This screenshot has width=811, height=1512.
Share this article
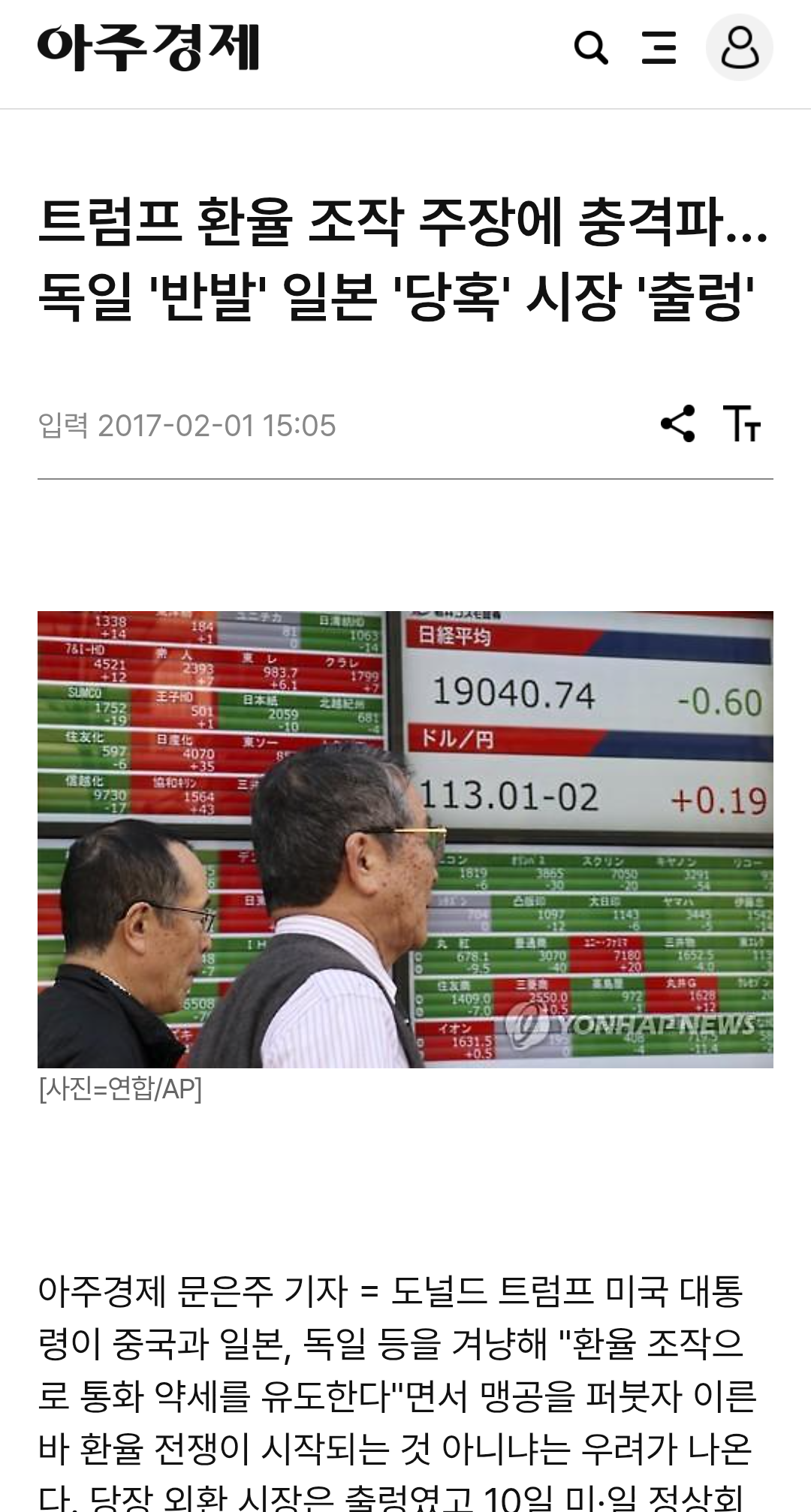pyautogui.click(x=678, y=423)
